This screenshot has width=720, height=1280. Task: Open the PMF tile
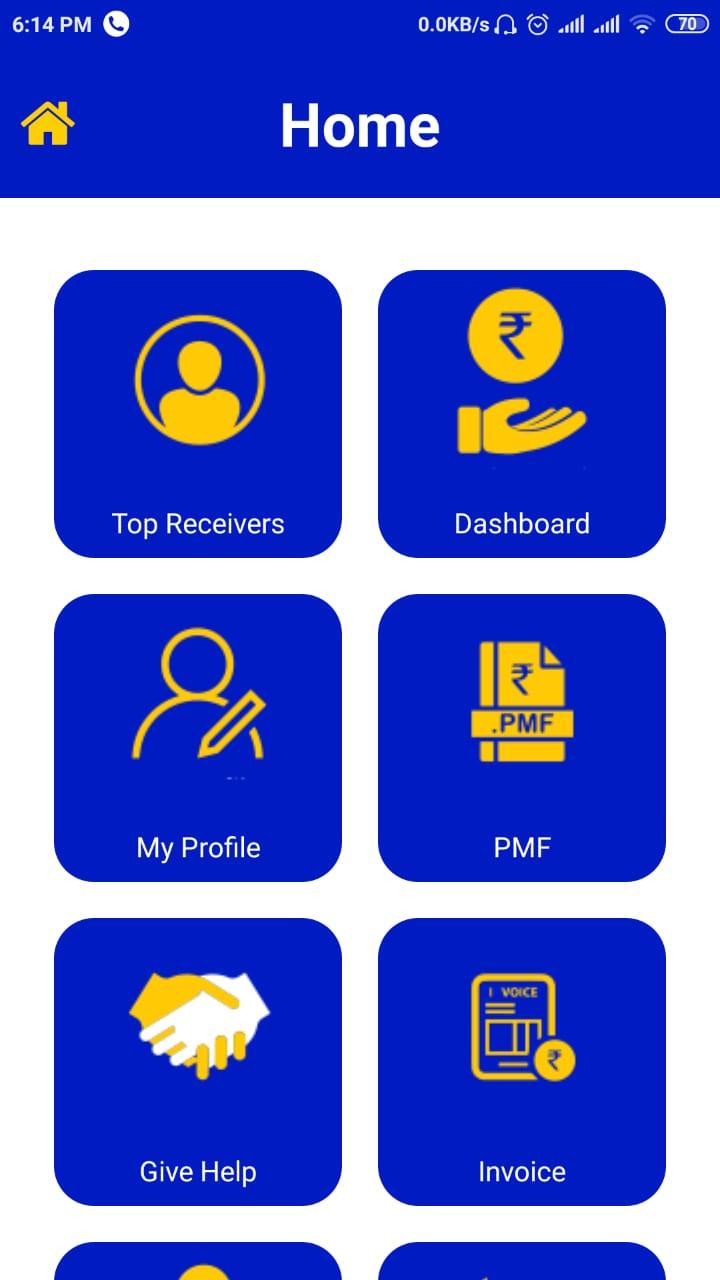pos(522,738)
